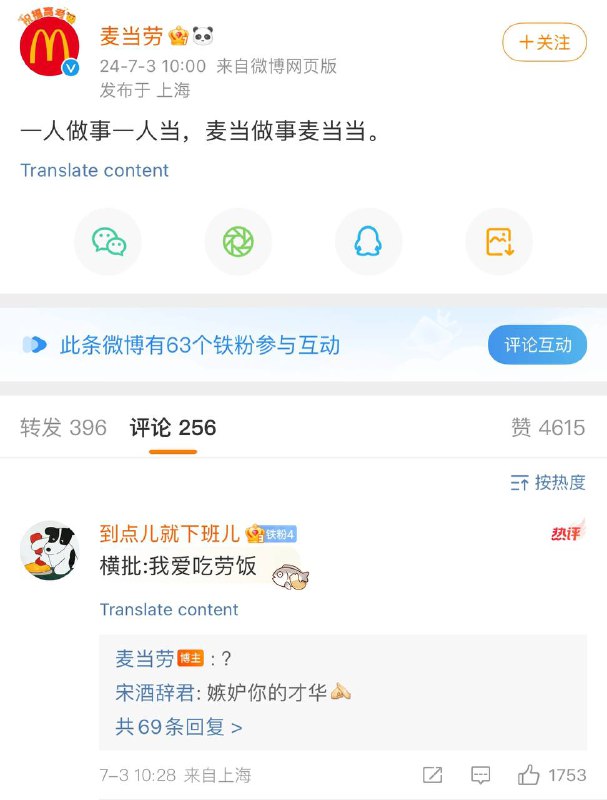Viewport: 607px width, 800px height.
Task: Share the post to WeChat Moments
Action: (x=238, y=242)
